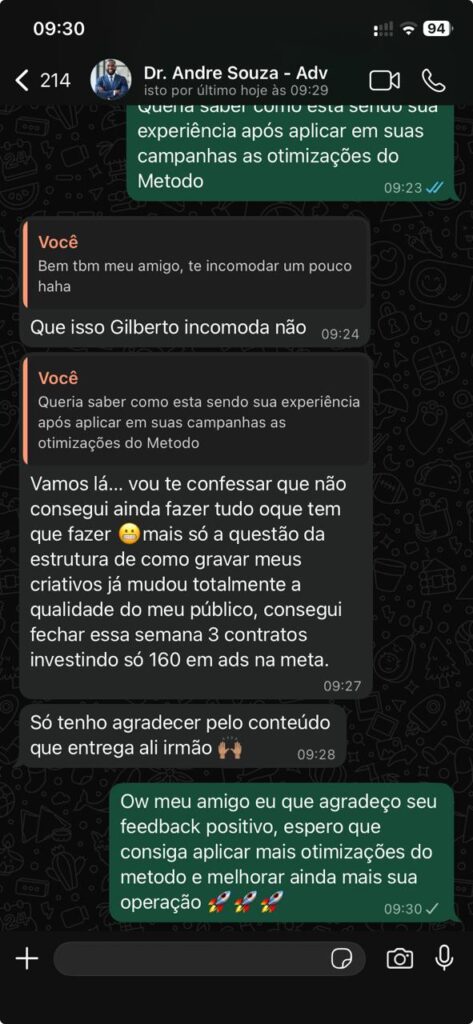Jump to quoted message 'Bem tbm meu amigo'

point(195,264)
